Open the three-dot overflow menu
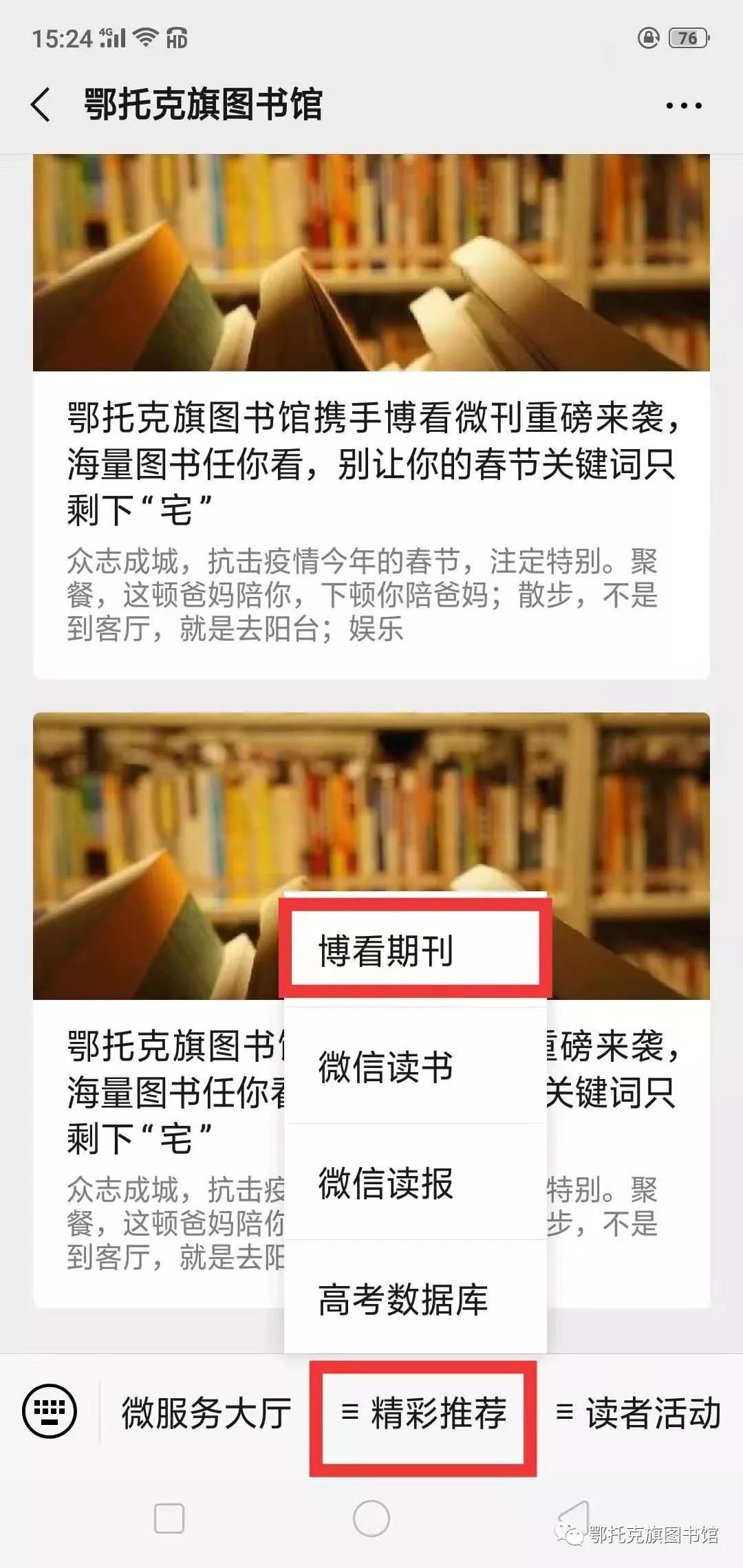743x1568 pixels. 684,105
